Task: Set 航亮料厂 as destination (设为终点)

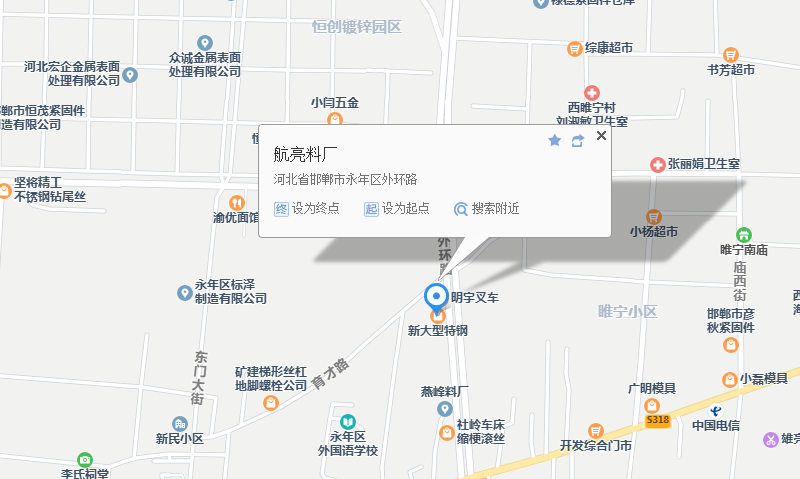Action: click(307, 209)
